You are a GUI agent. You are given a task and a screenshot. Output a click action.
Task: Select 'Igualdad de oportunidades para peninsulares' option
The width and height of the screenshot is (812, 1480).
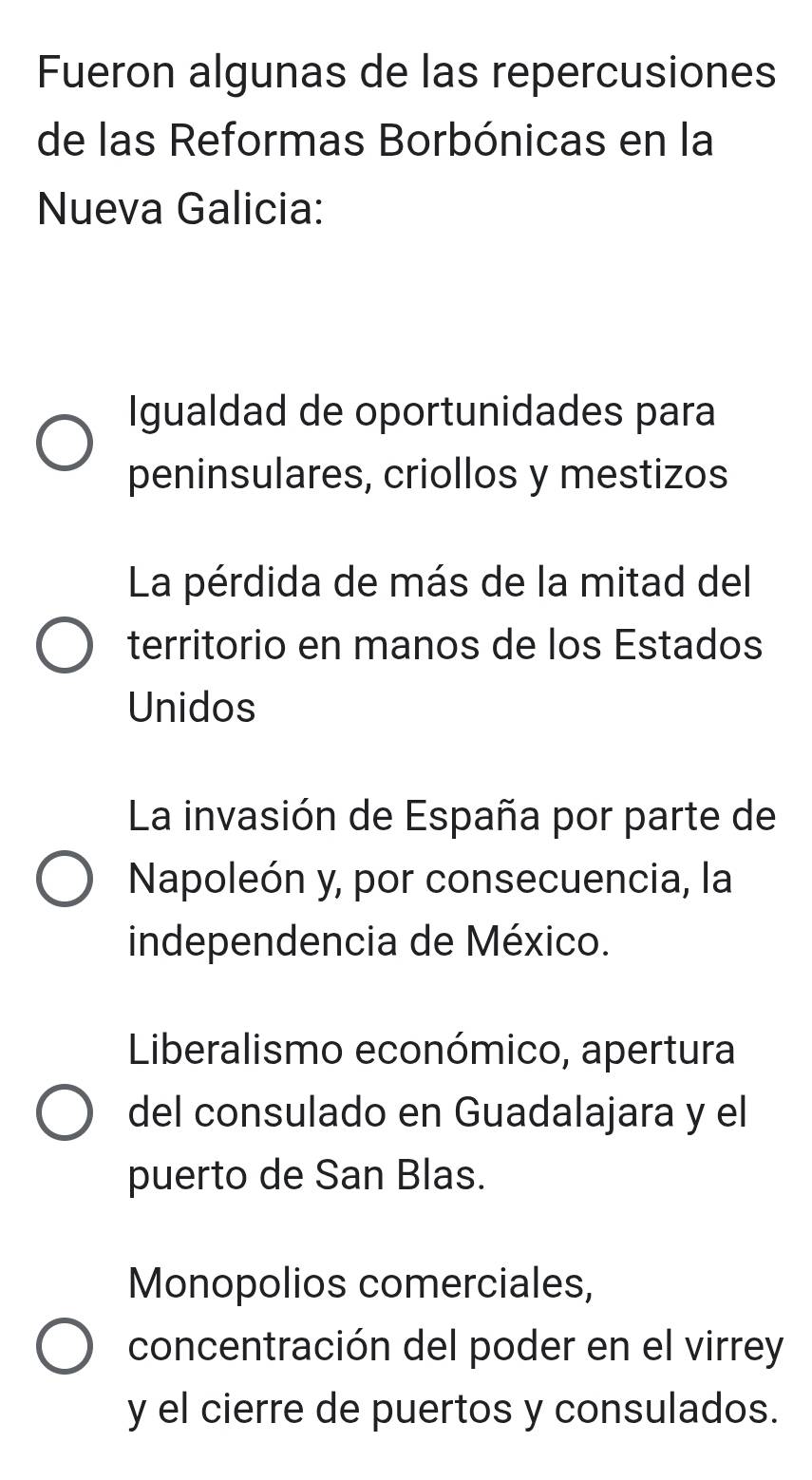point(66,445)
